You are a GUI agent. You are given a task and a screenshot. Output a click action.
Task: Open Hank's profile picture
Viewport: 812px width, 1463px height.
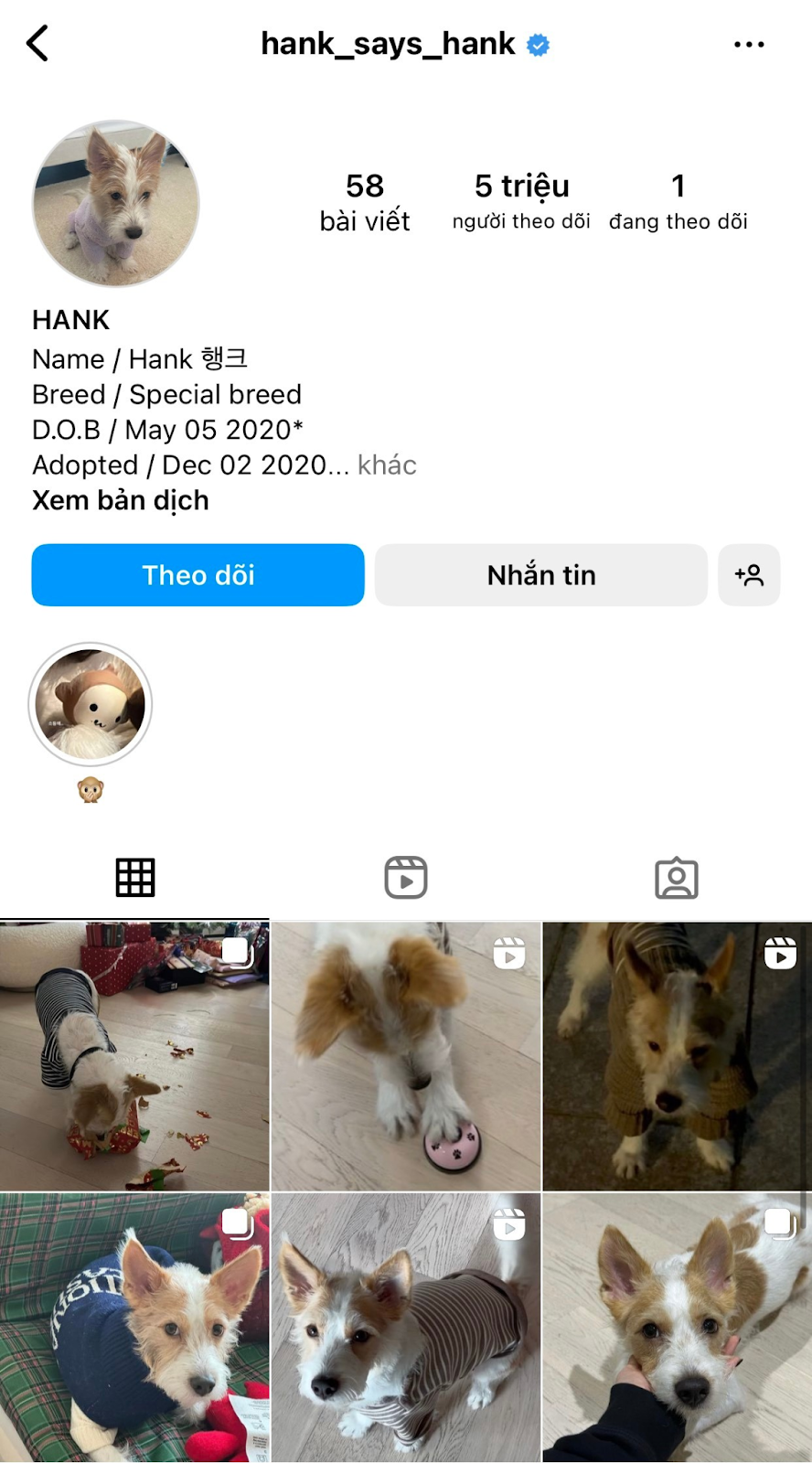coord(116,203)
